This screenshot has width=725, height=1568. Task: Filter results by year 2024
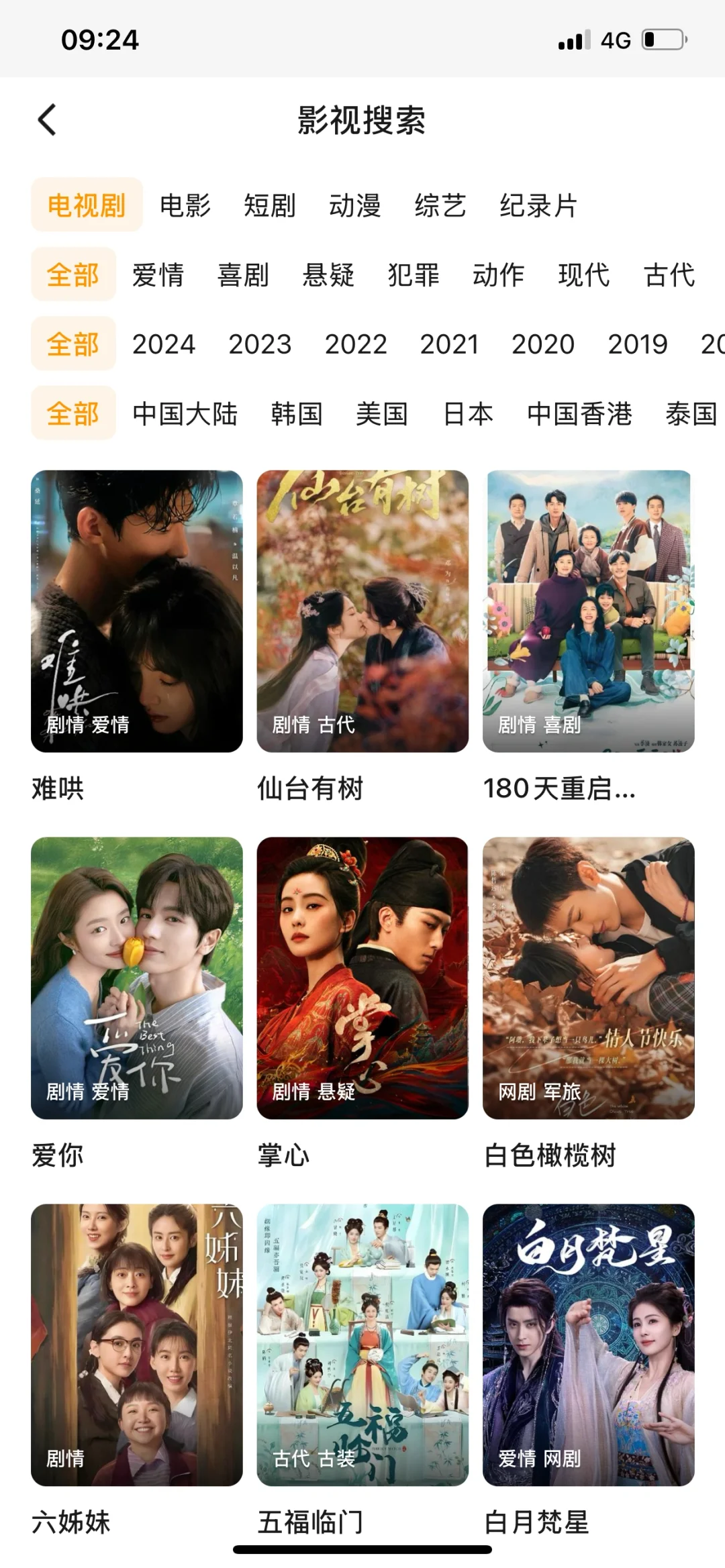[x=164, y=344]
